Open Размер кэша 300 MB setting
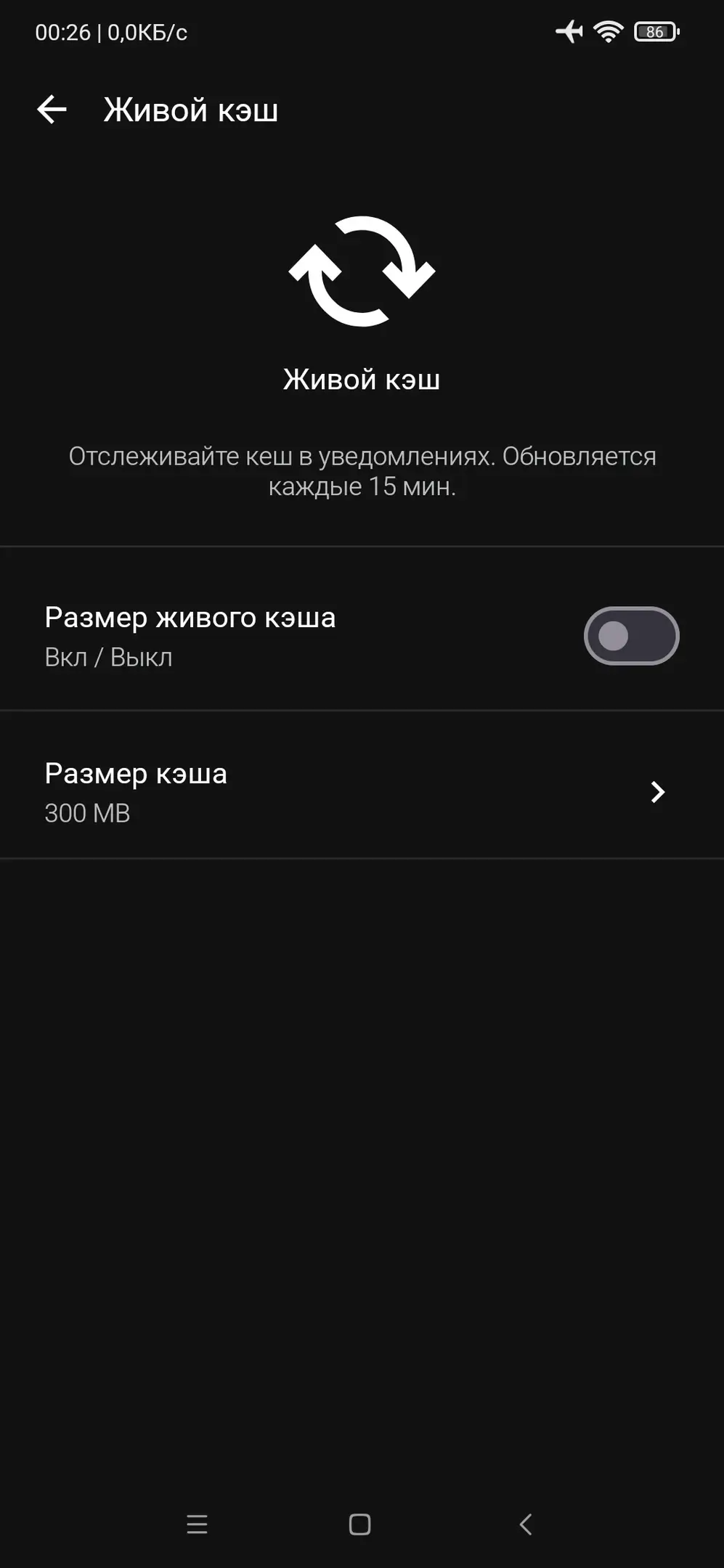 pos(362,791)
